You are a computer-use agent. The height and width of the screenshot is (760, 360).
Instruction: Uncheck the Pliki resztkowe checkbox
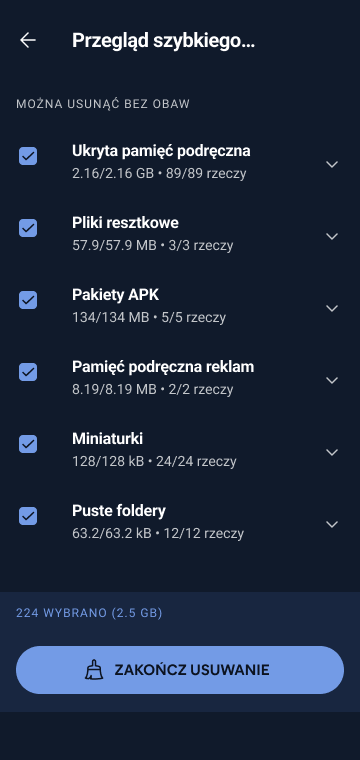pos(28,228)
